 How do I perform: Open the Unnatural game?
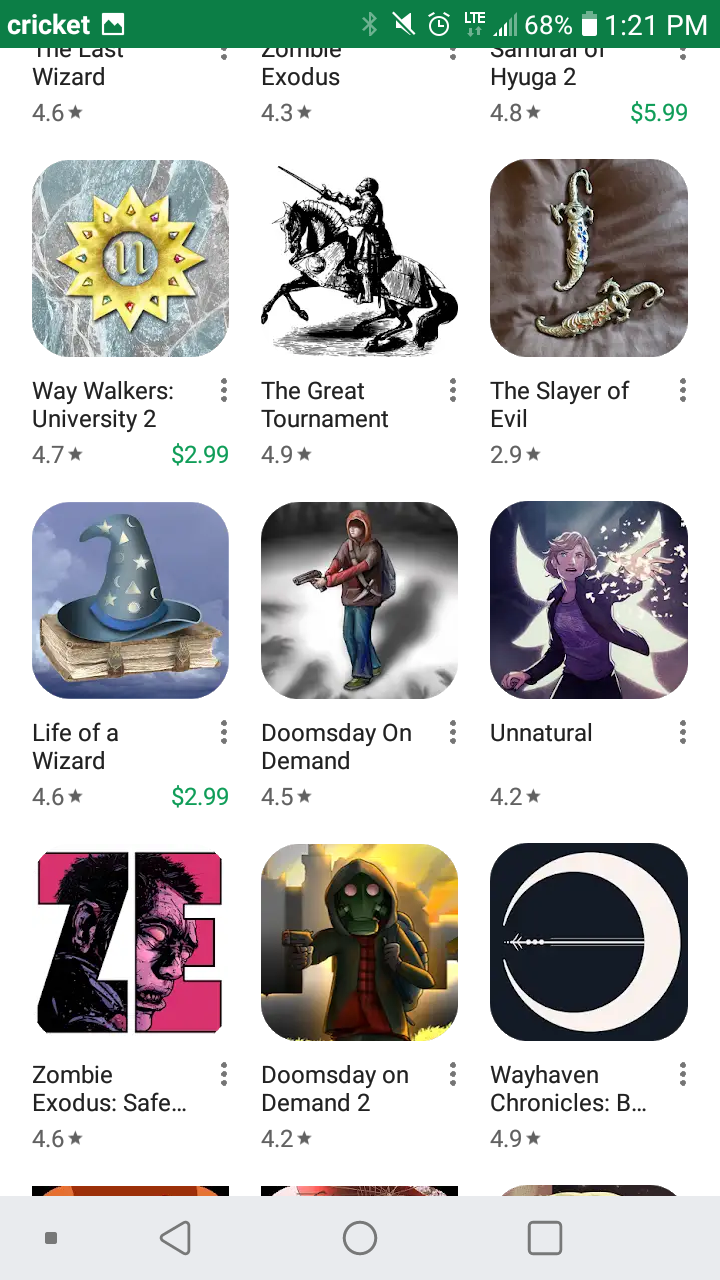[588, 600]
